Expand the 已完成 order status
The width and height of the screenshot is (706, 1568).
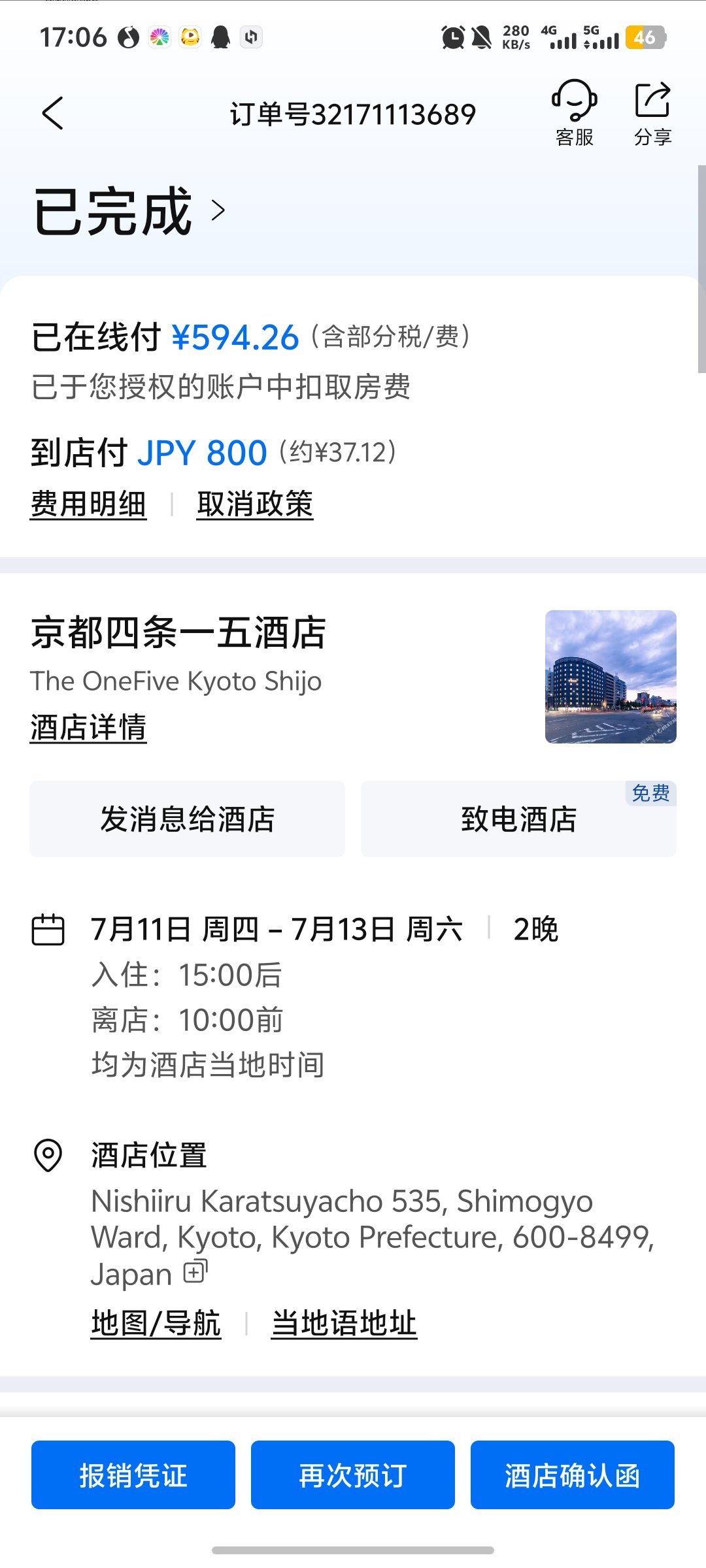[131, 211]
